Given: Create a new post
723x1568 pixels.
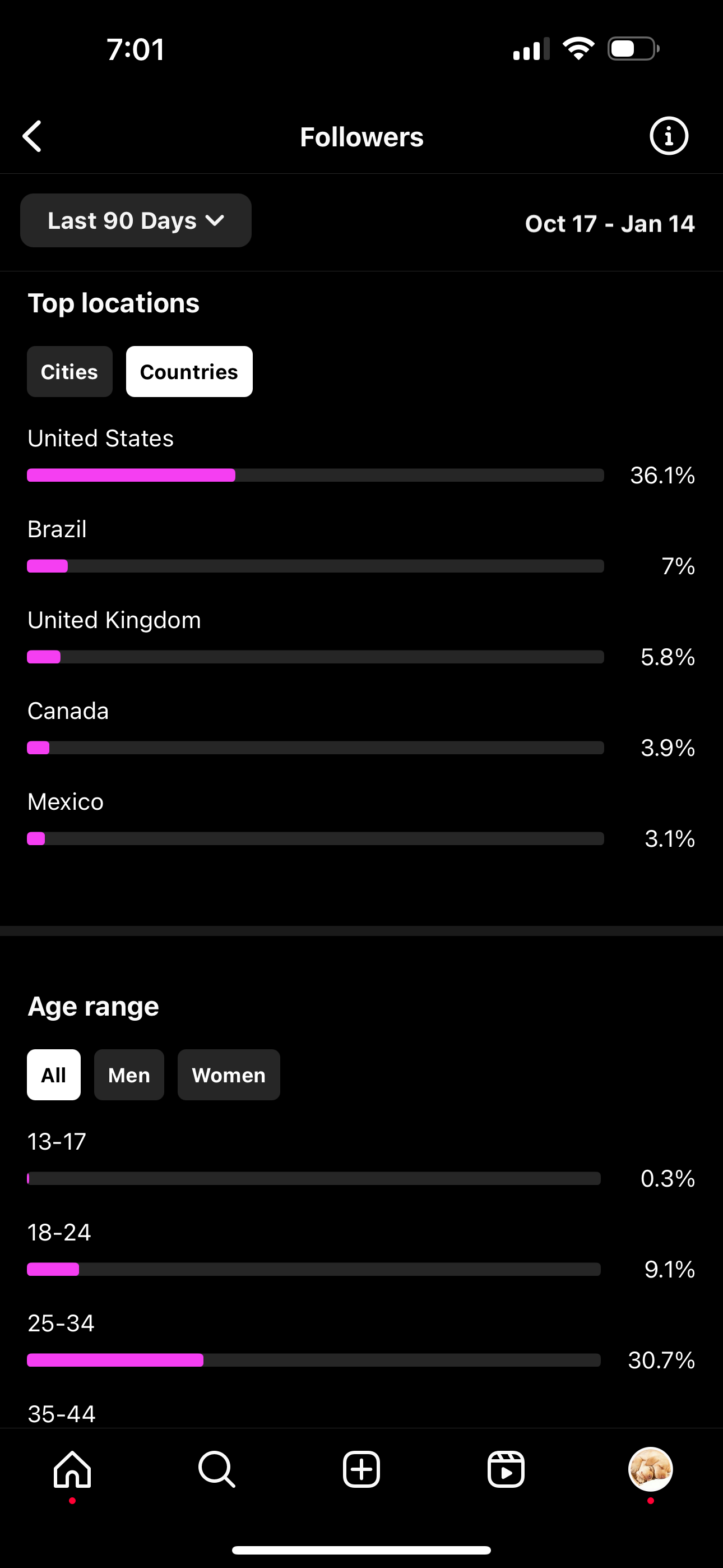Looking at the screenshot, I should pyautogui.click(x=361, y=1469).
